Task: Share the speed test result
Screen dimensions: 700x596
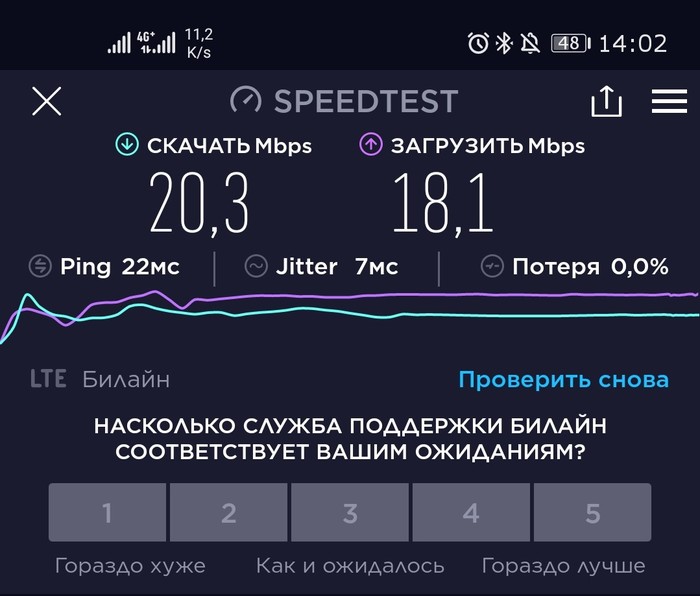Action: pos(607,101)
